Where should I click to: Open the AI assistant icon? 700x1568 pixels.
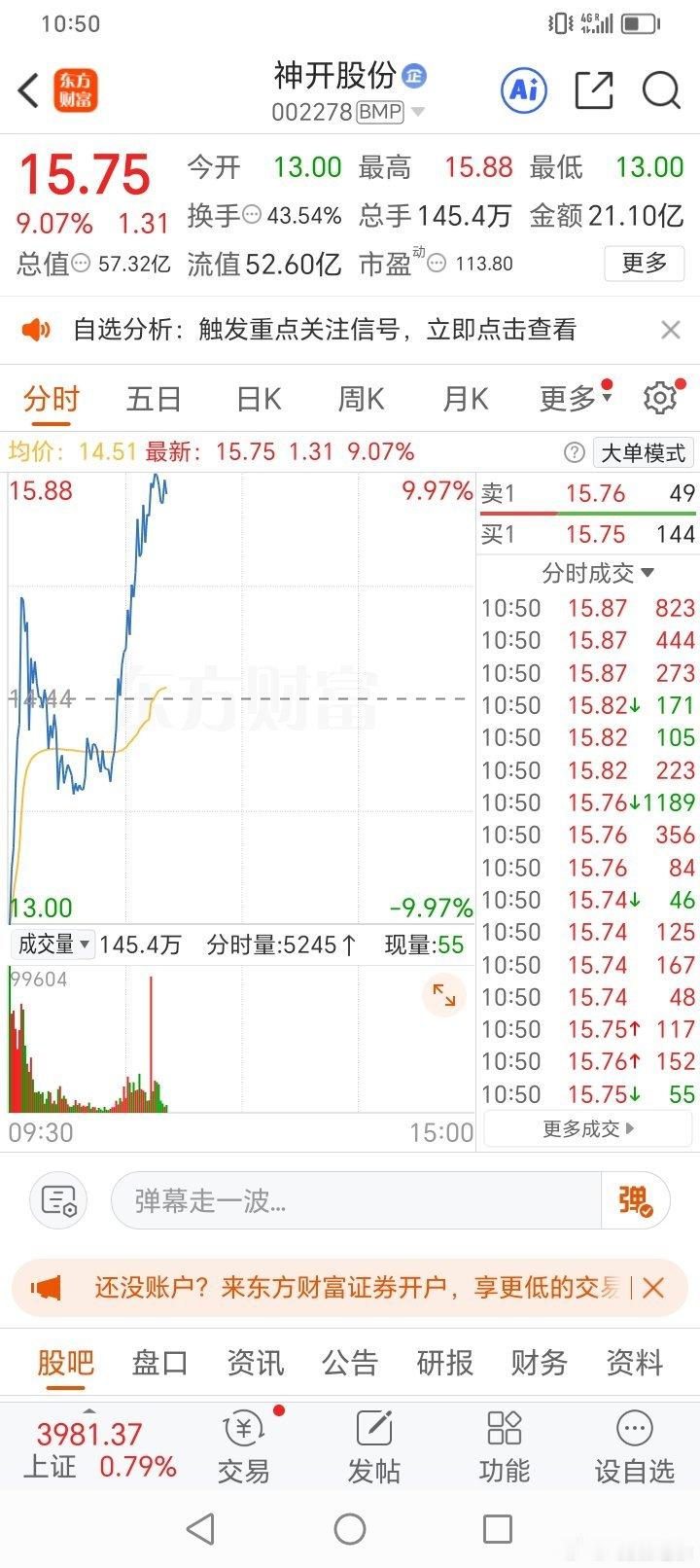pyautogui.click(x=523, y=89)
